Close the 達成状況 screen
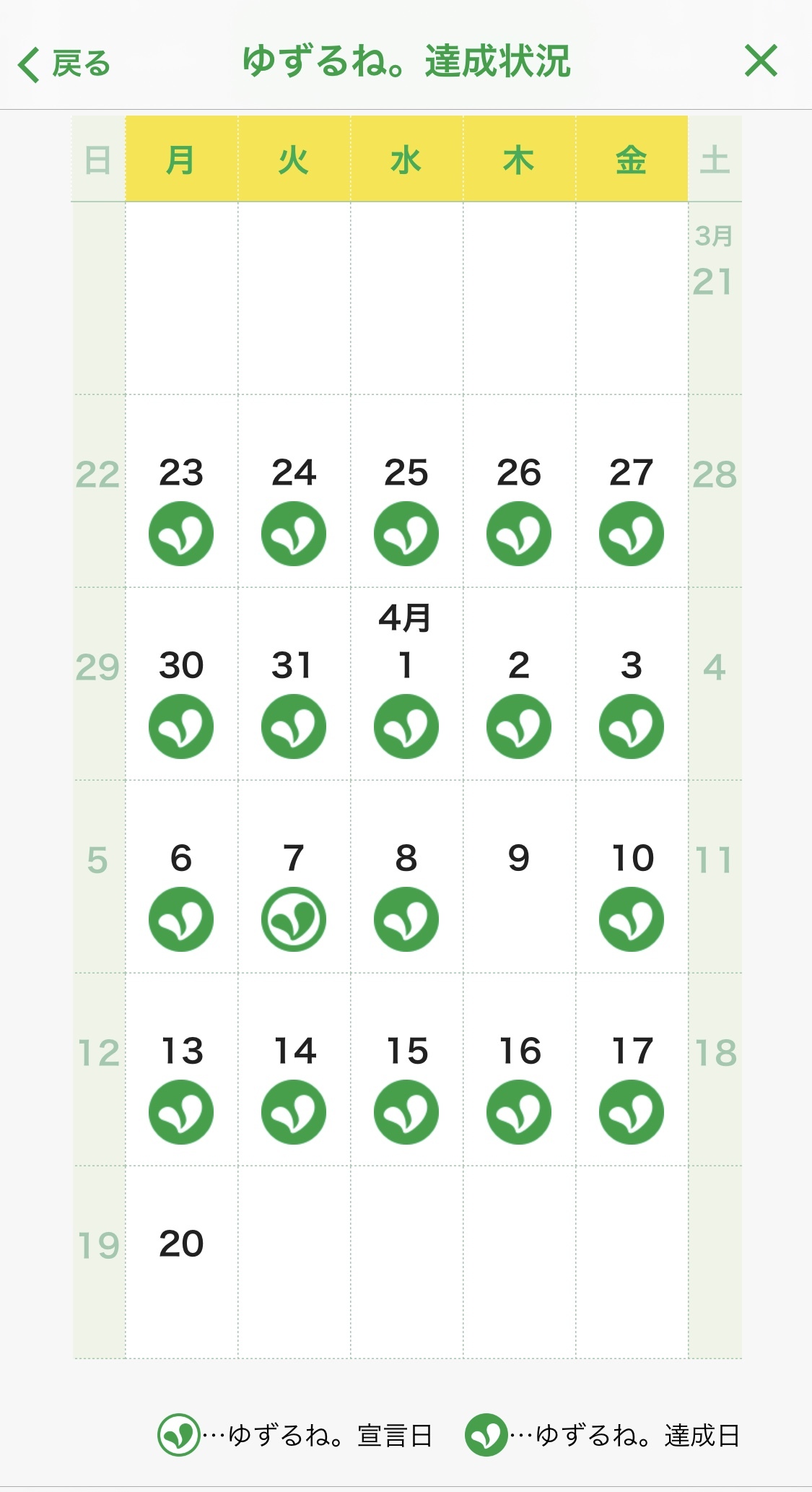812x1492 pixels. [x=761, y=61]
